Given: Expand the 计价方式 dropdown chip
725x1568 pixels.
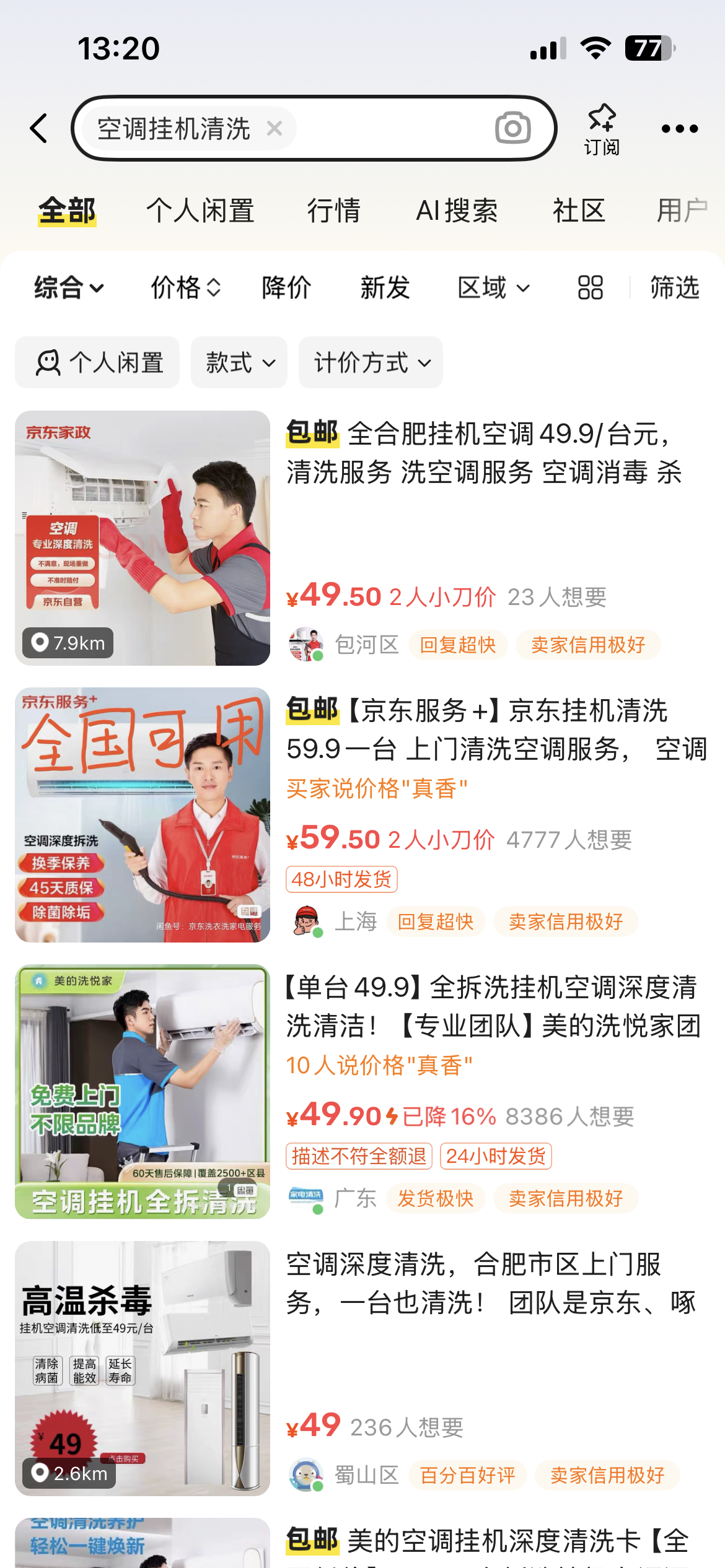Looking at the screenshot, I should pos(371,362).
